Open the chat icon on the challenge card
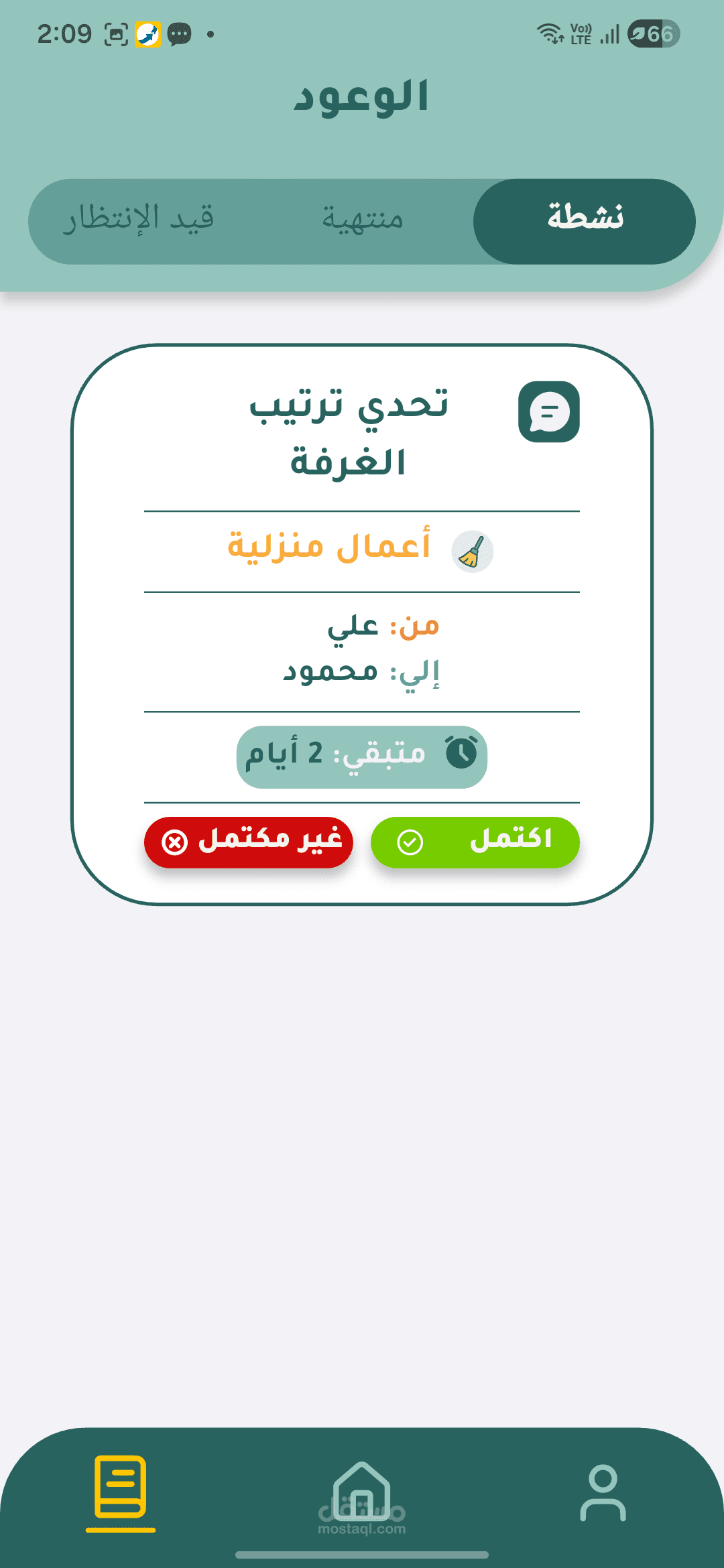 pyautogui.click(x=548, y=411)
